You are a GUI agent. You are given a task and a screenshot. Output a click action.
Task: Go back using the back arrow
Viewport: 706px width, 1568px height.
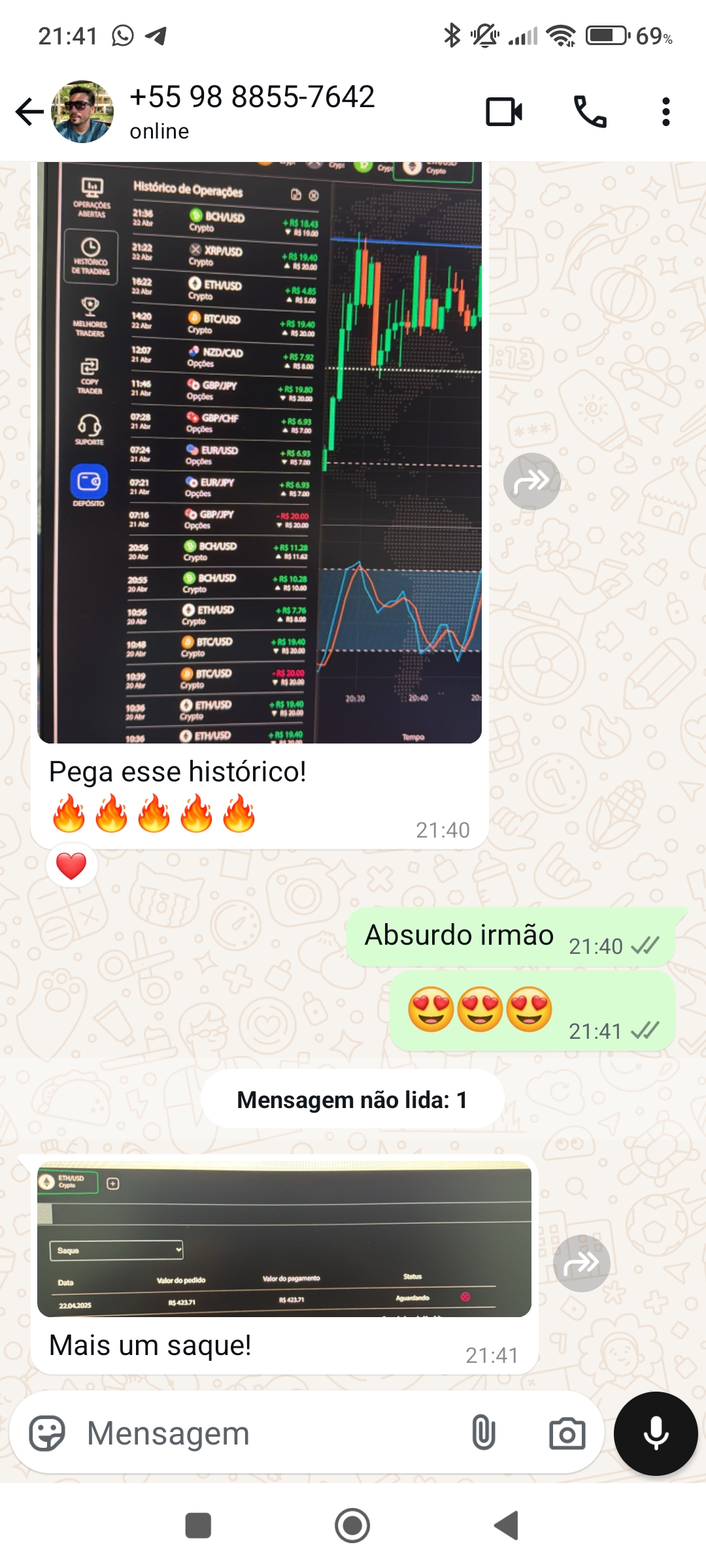click(x=26, y=111)
